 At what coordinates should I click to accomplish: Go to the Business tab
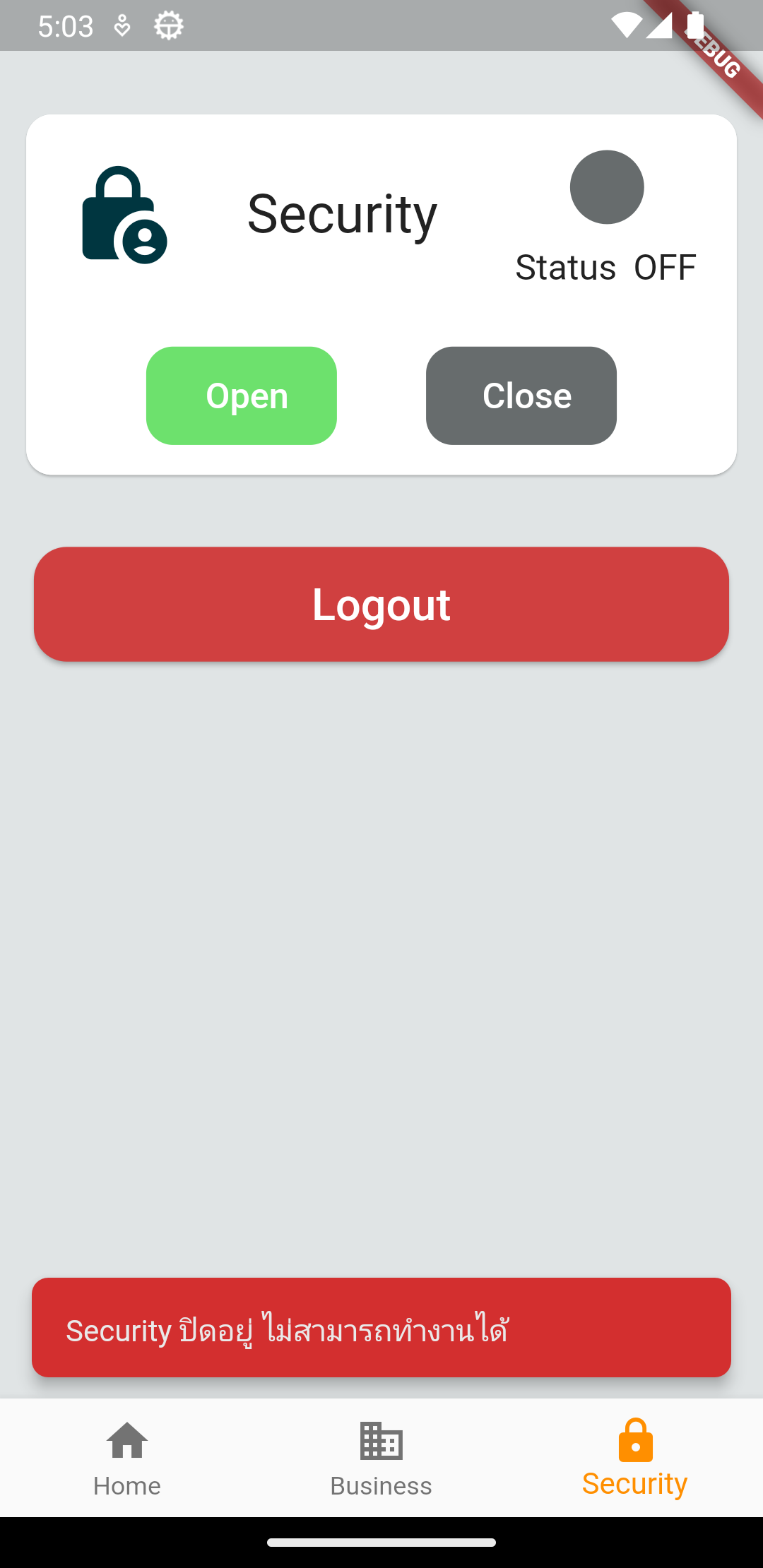pos(381,1459)
